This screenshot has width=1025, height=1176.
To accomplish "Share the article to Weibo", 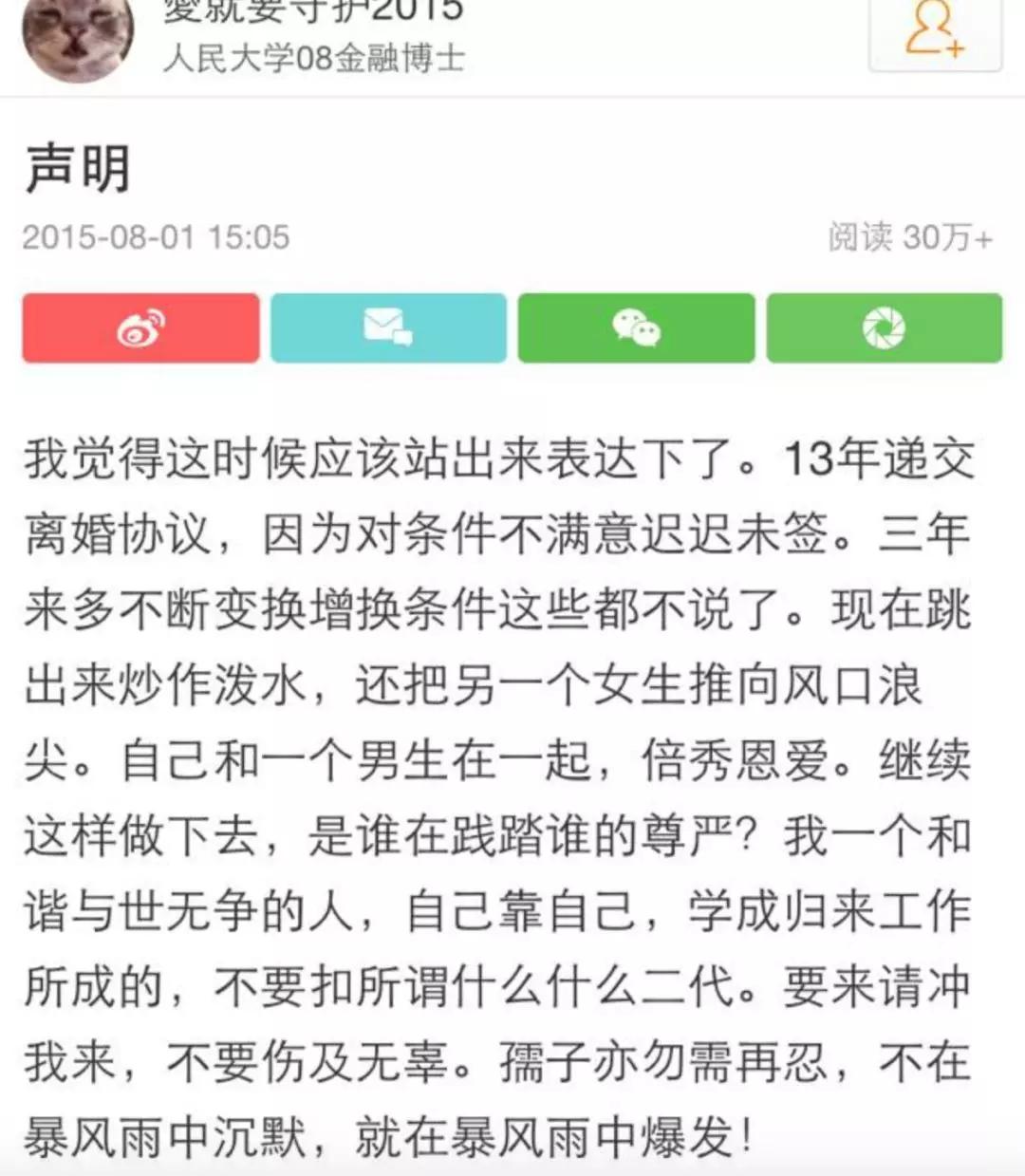I will (139, 328).
